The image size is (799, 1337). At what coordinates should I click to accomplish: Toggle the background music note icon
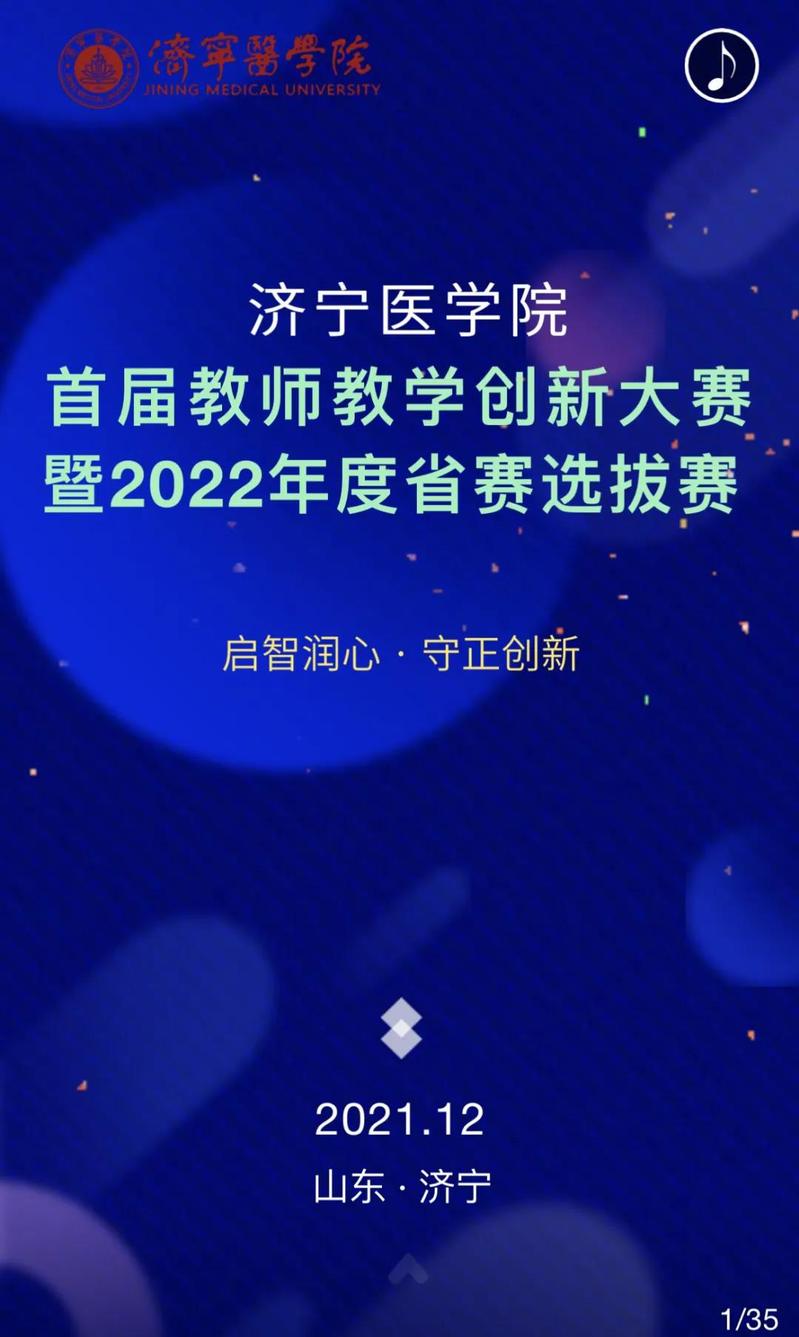point(721,65)
